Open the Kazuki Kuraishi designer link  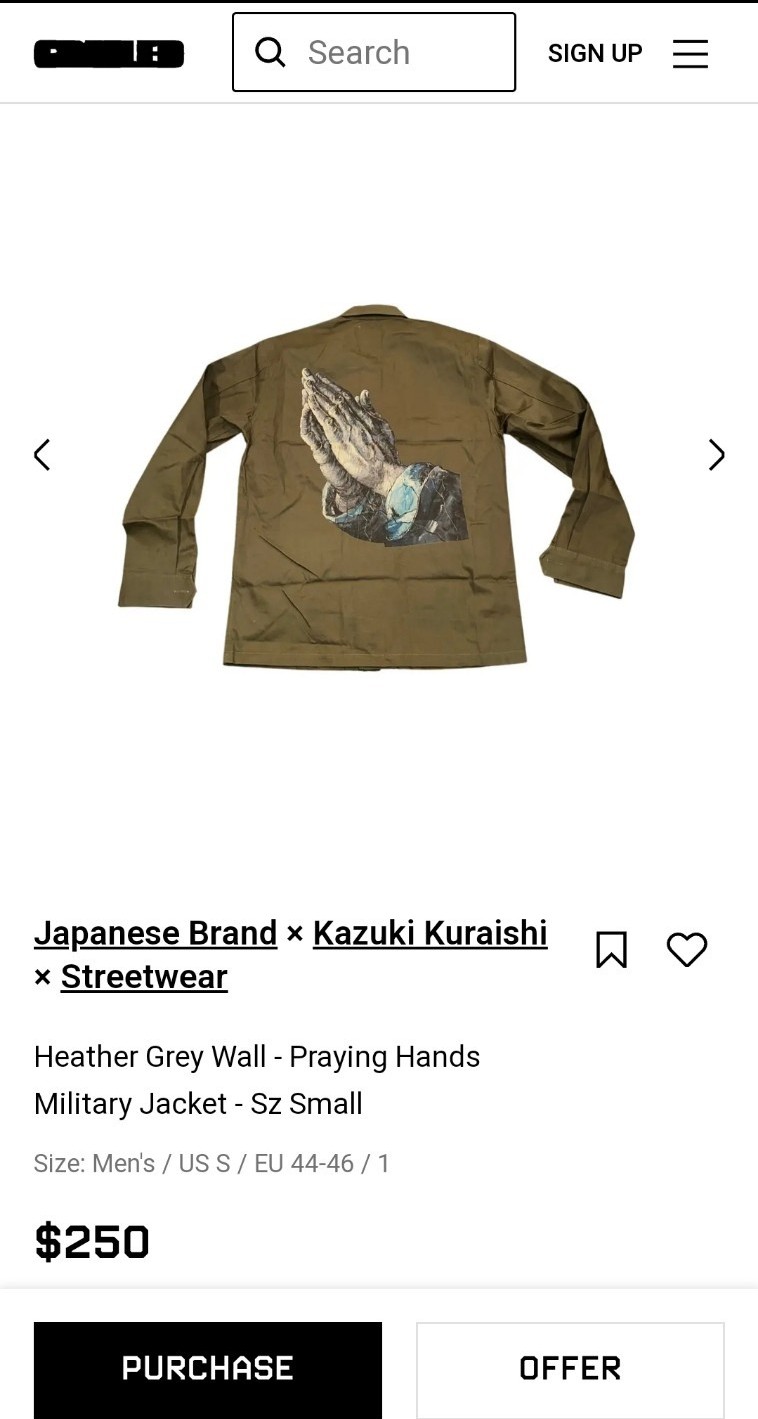point(430,933)
